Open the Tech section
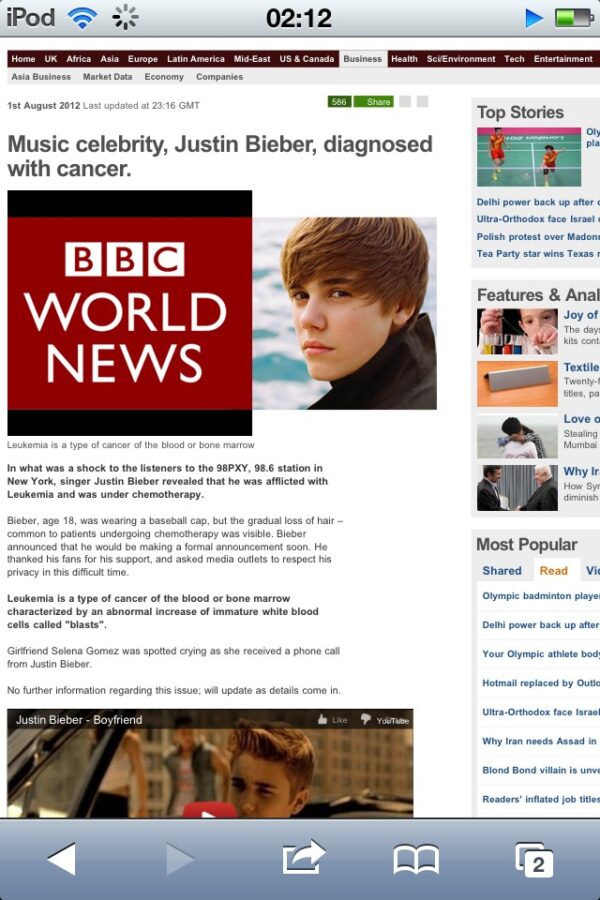The width and height of the screenshot is (600, 900). [x=514, y=59]
